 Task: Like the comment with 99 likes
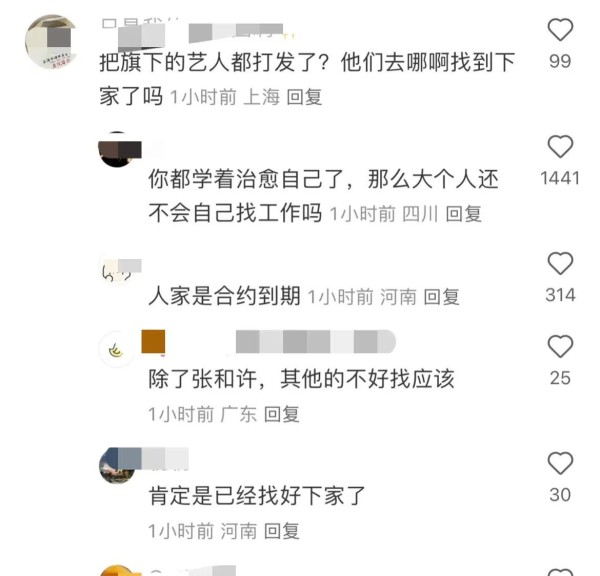pos(560,30)
